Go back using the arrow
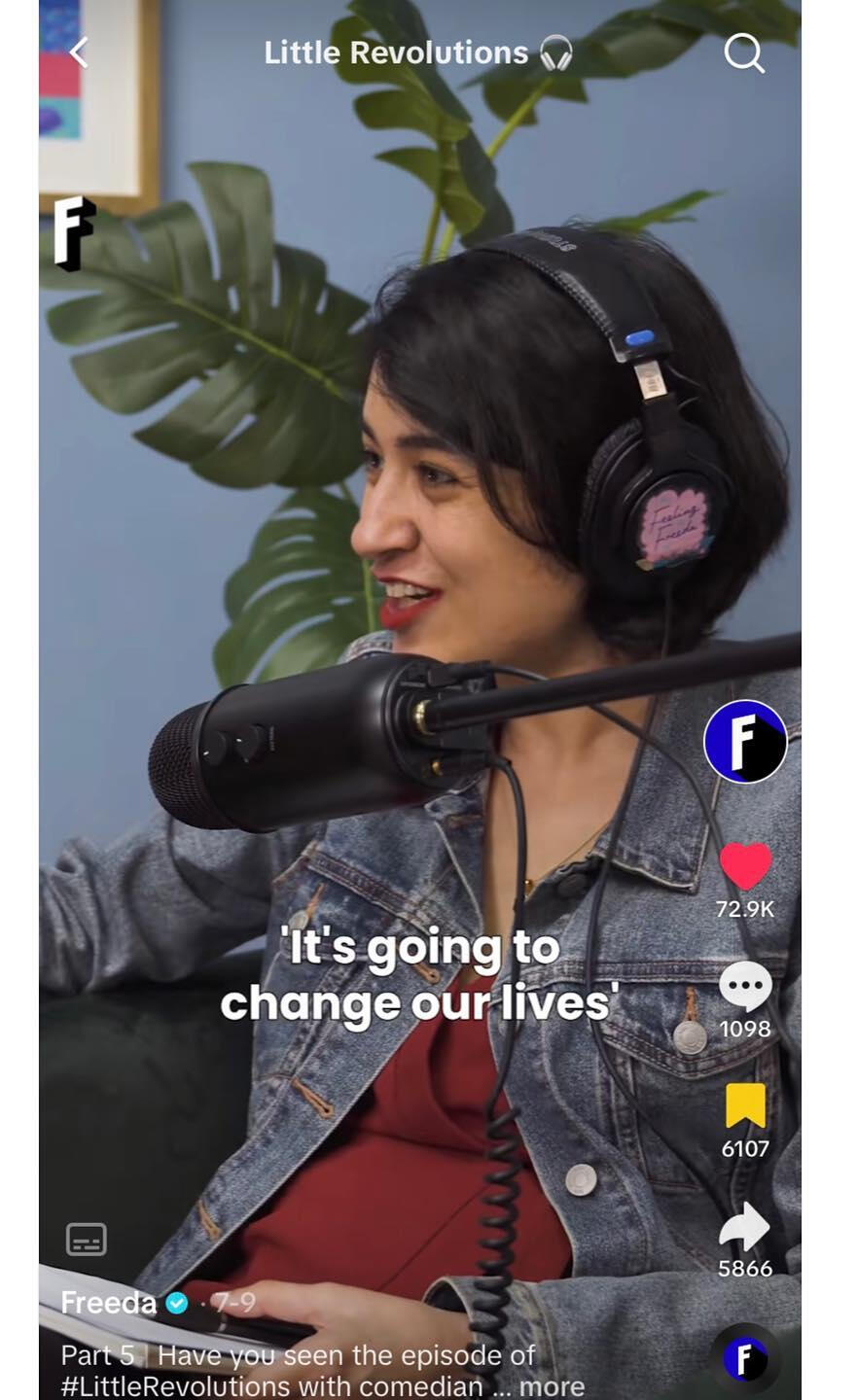 click(x=80, y=53)
